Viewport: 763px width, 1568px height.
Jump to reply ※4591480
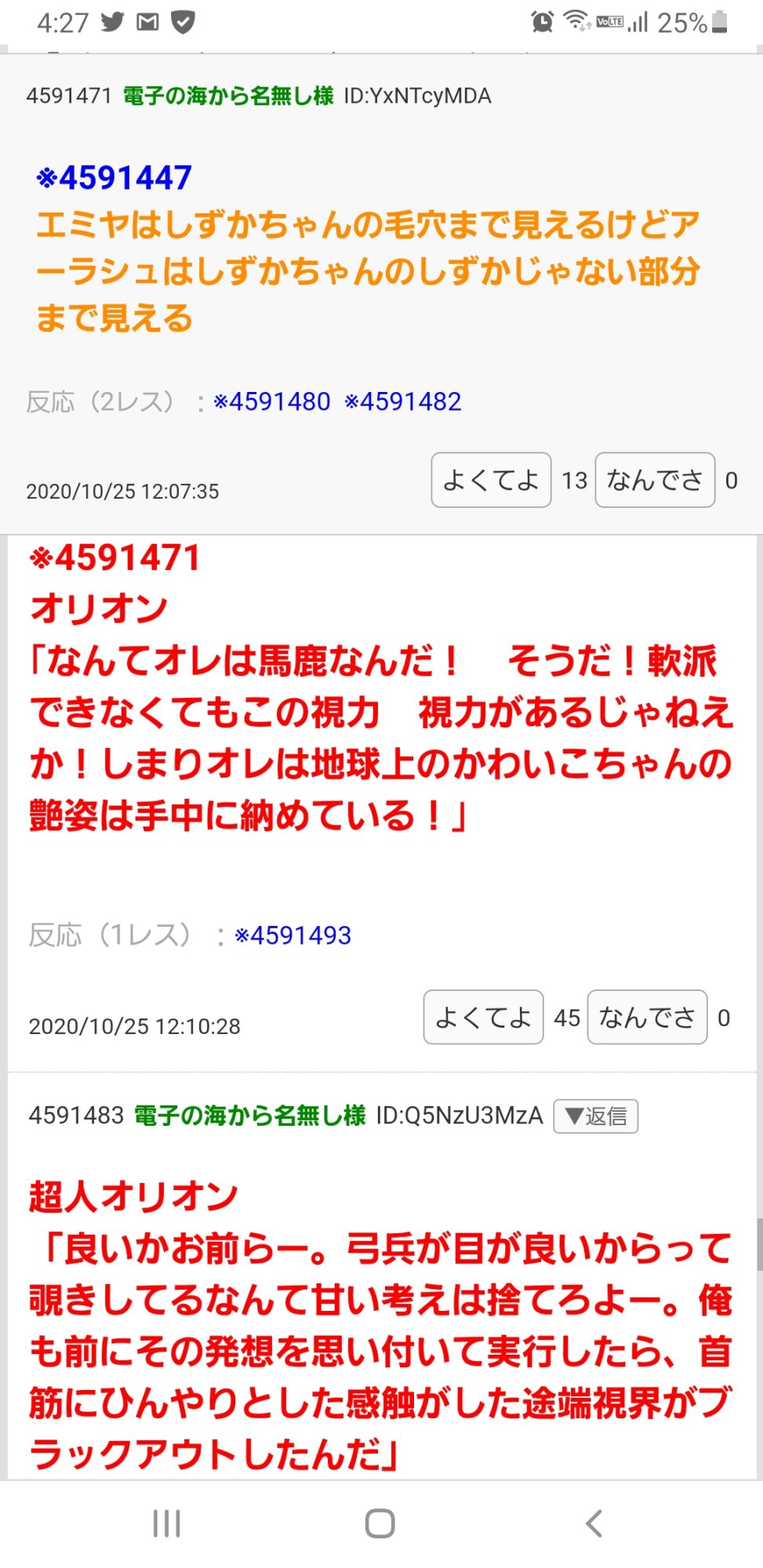click(272, 401)
